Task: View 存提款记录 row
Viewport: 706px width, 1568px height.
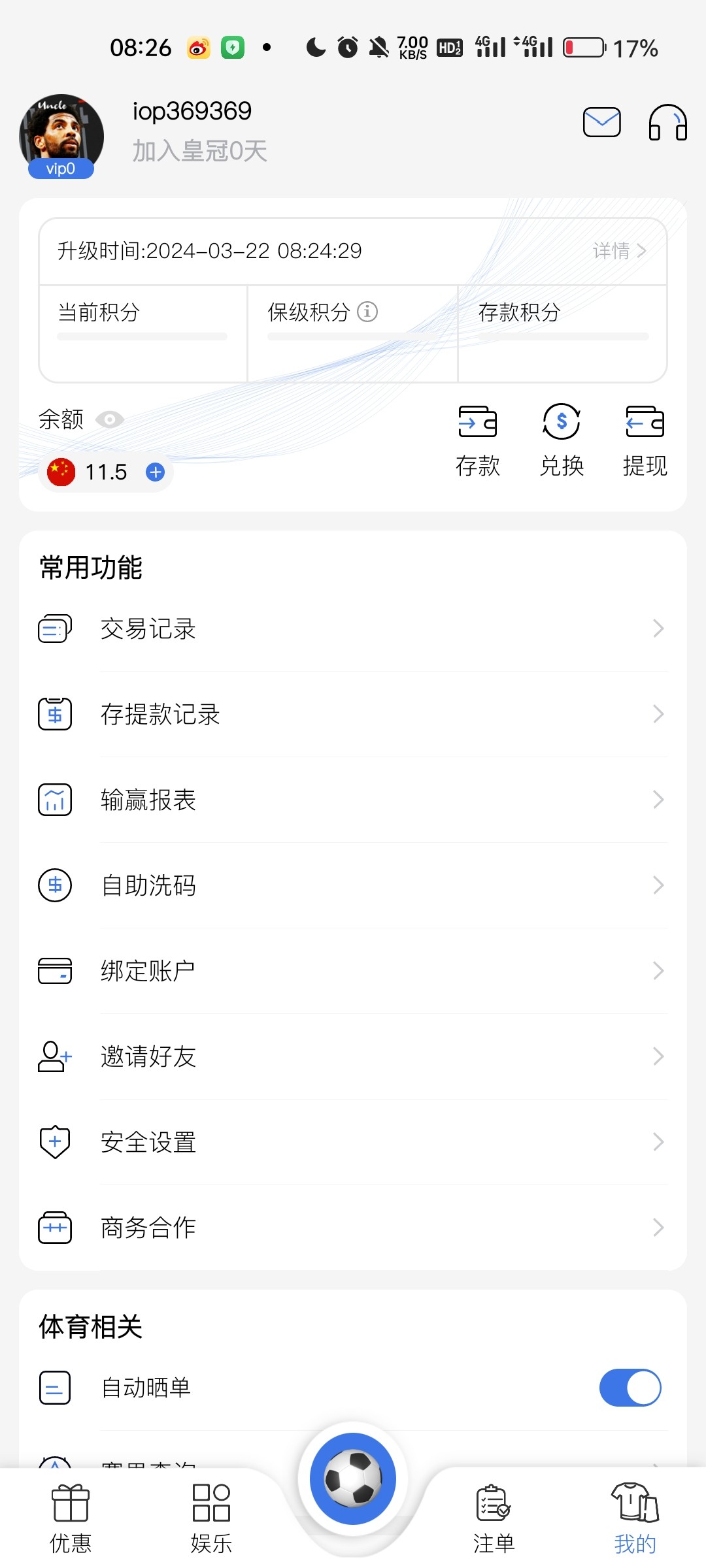Action: coord(353,714)
